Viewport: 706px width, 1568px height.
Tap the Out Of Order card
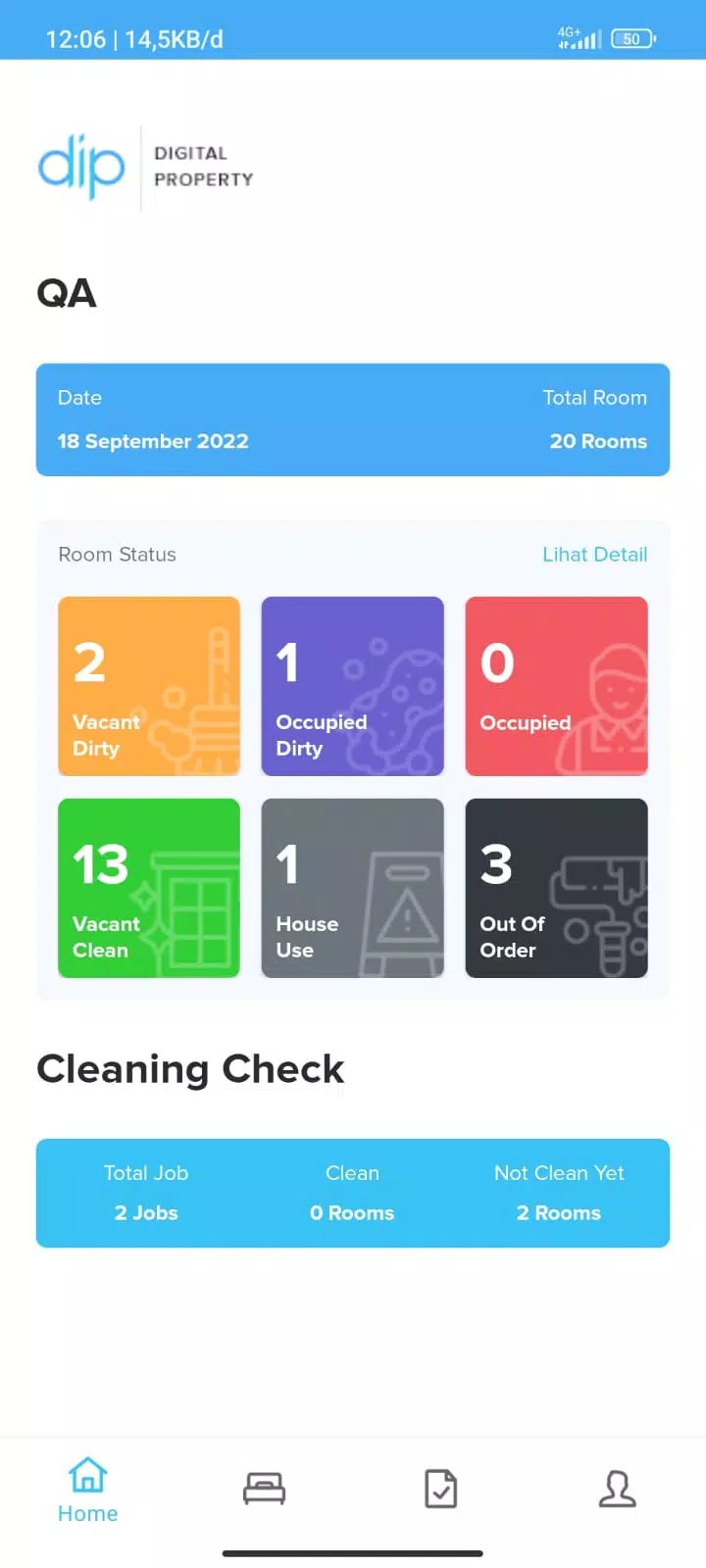coord(556,888)
